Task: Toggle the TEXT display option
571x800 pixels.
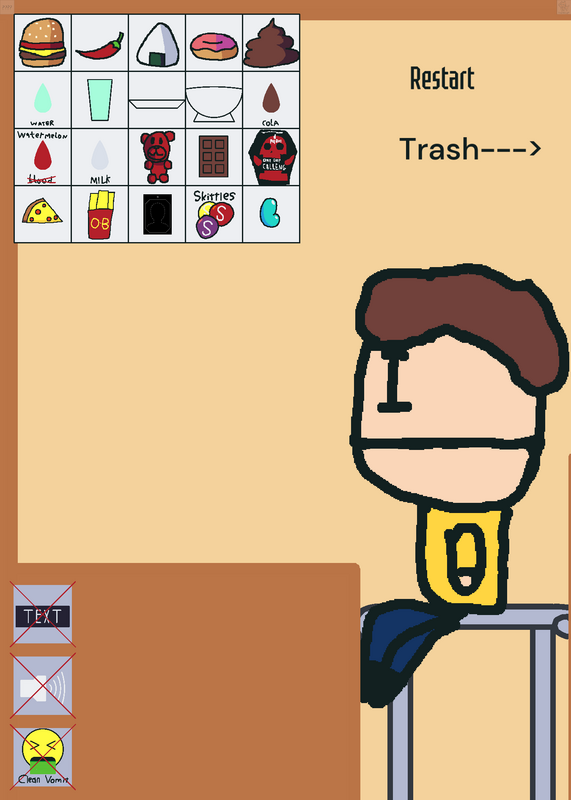Action: click(x=42, y=615)
